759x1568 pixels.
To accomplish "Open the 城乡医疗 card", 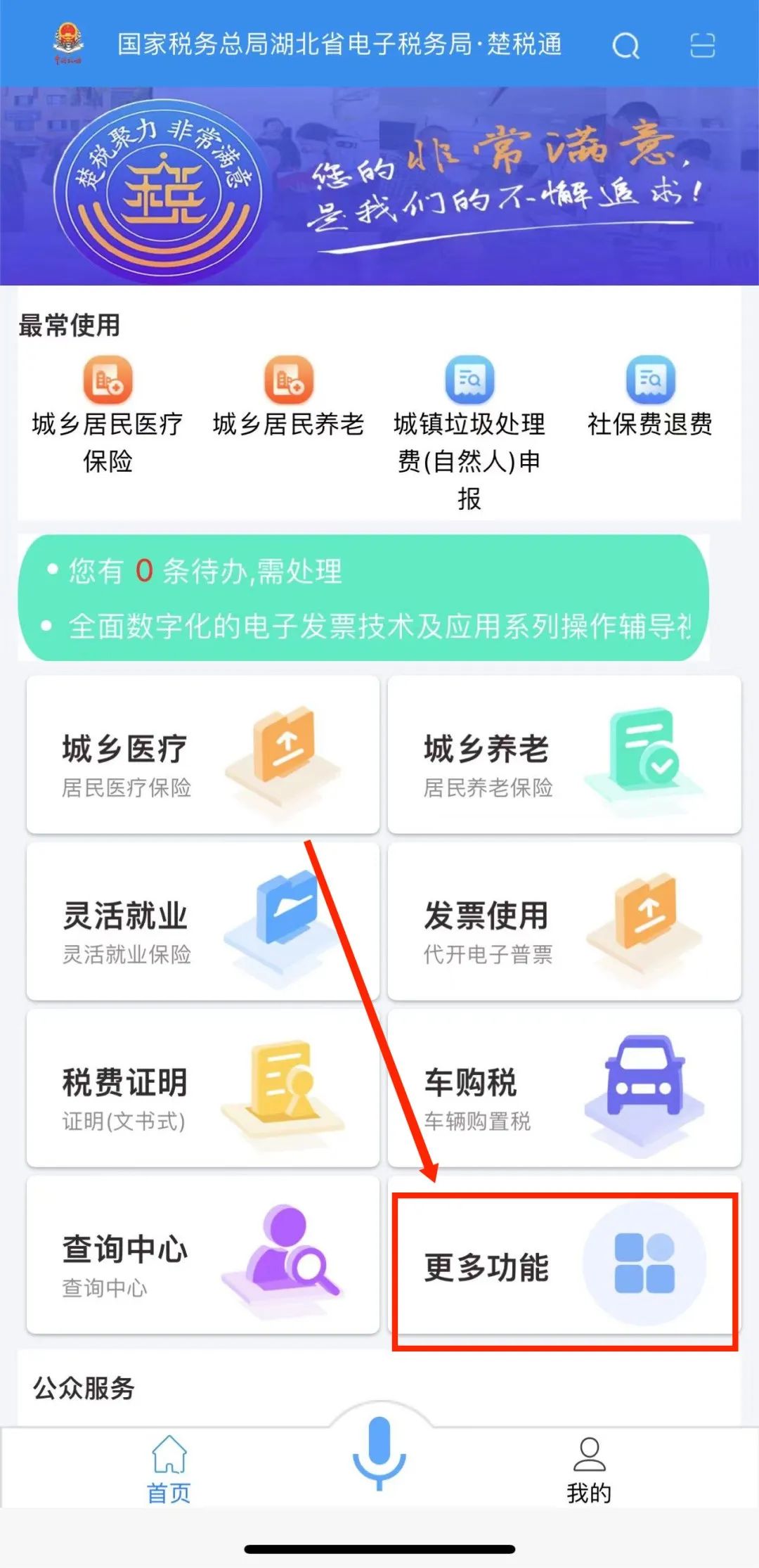I will pos(202,754).
